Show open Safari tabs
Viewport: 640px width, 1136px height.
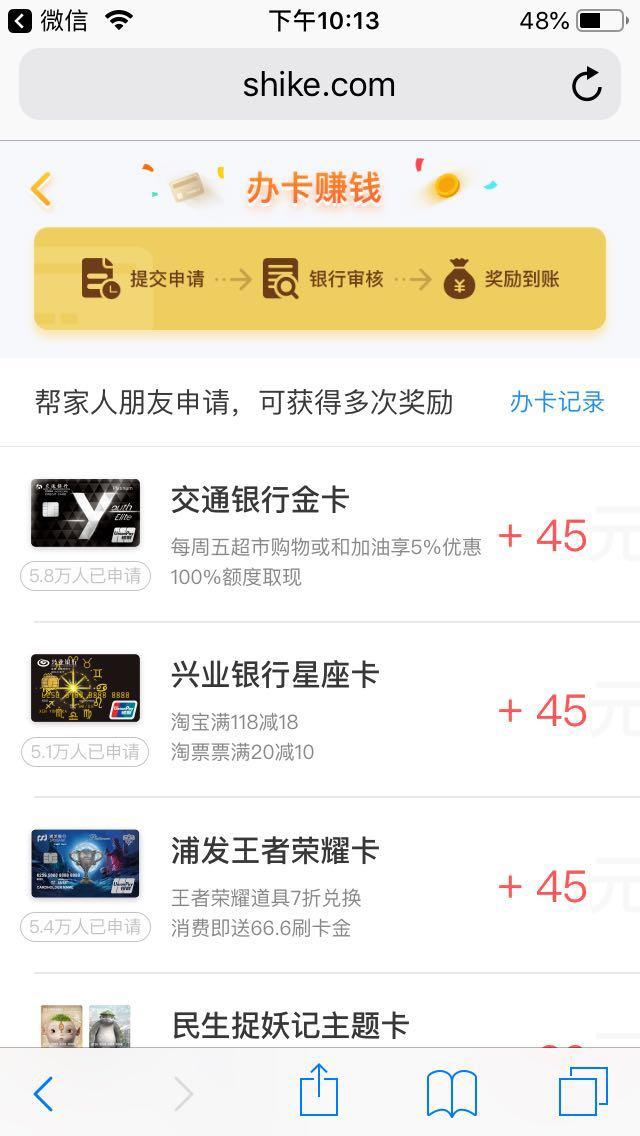pyautogui.click(x=583, y=1092)
